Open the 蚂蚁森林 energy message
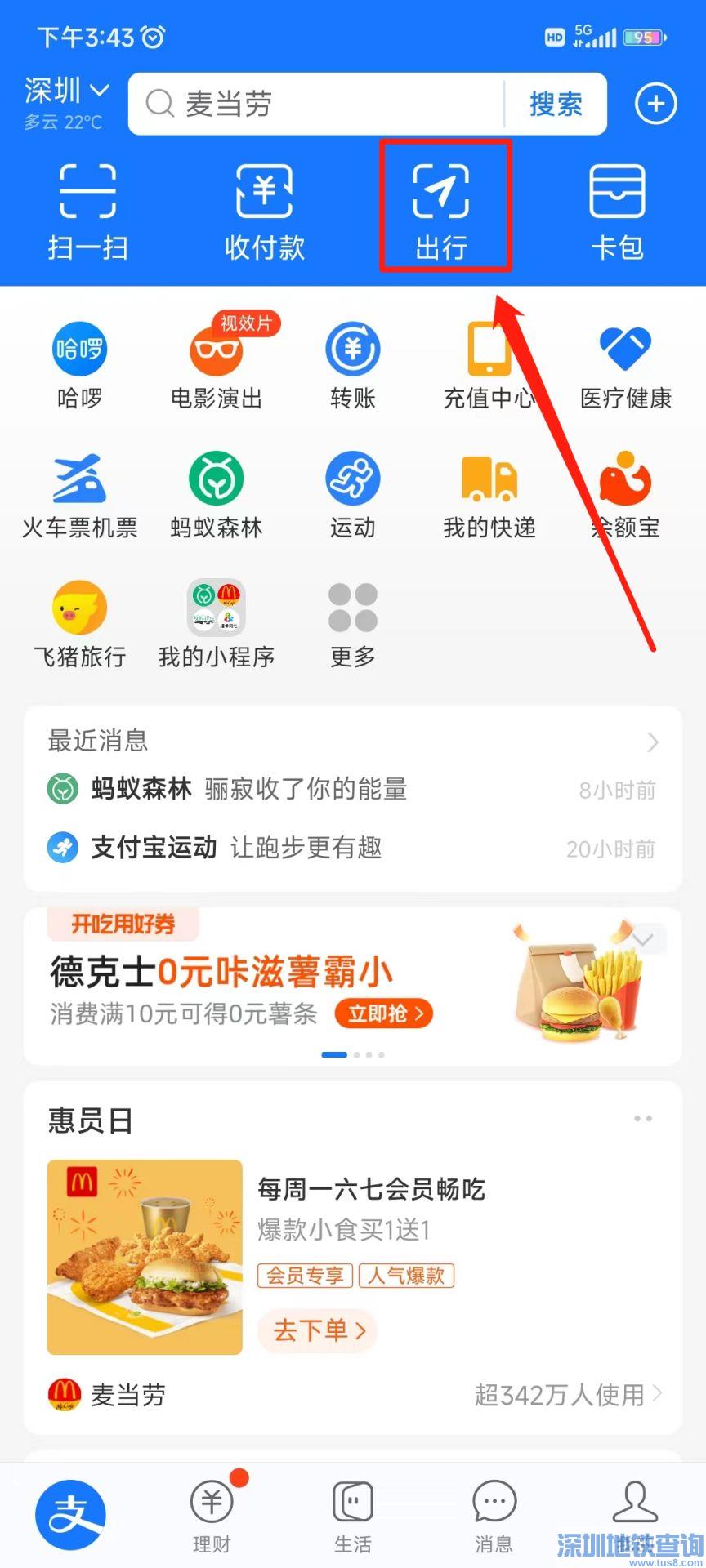706x1568 pixels. (x=351, y=790)
